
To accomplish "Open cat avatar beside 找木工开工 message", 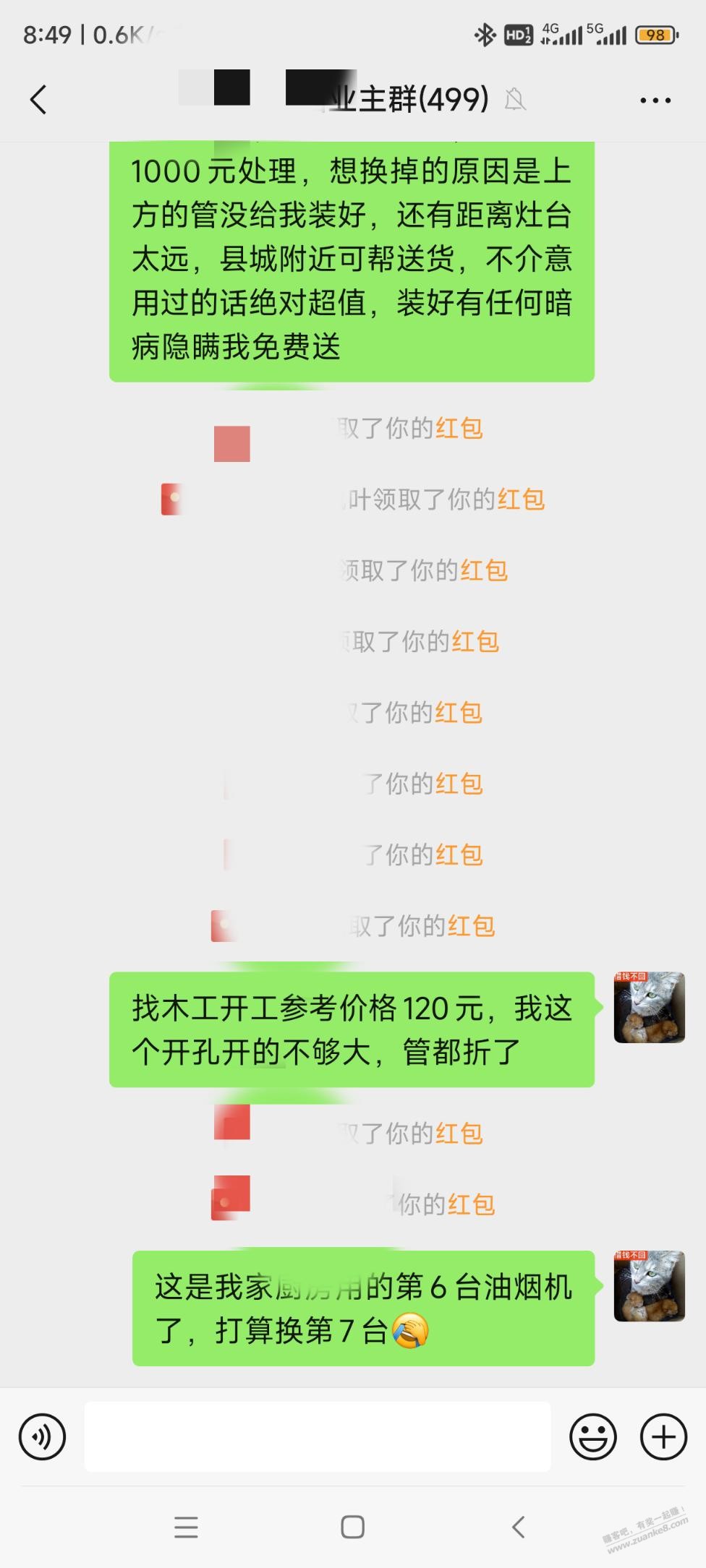I will tap(649, 1007).
